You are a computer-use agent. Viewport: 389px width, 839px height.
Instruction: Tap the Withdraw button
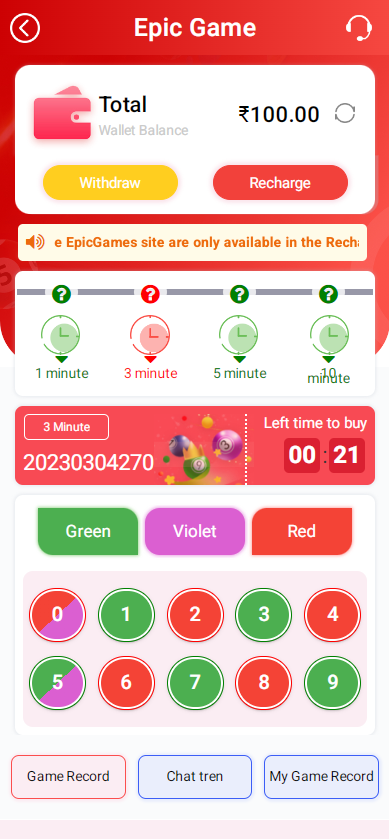coord(110,182)
